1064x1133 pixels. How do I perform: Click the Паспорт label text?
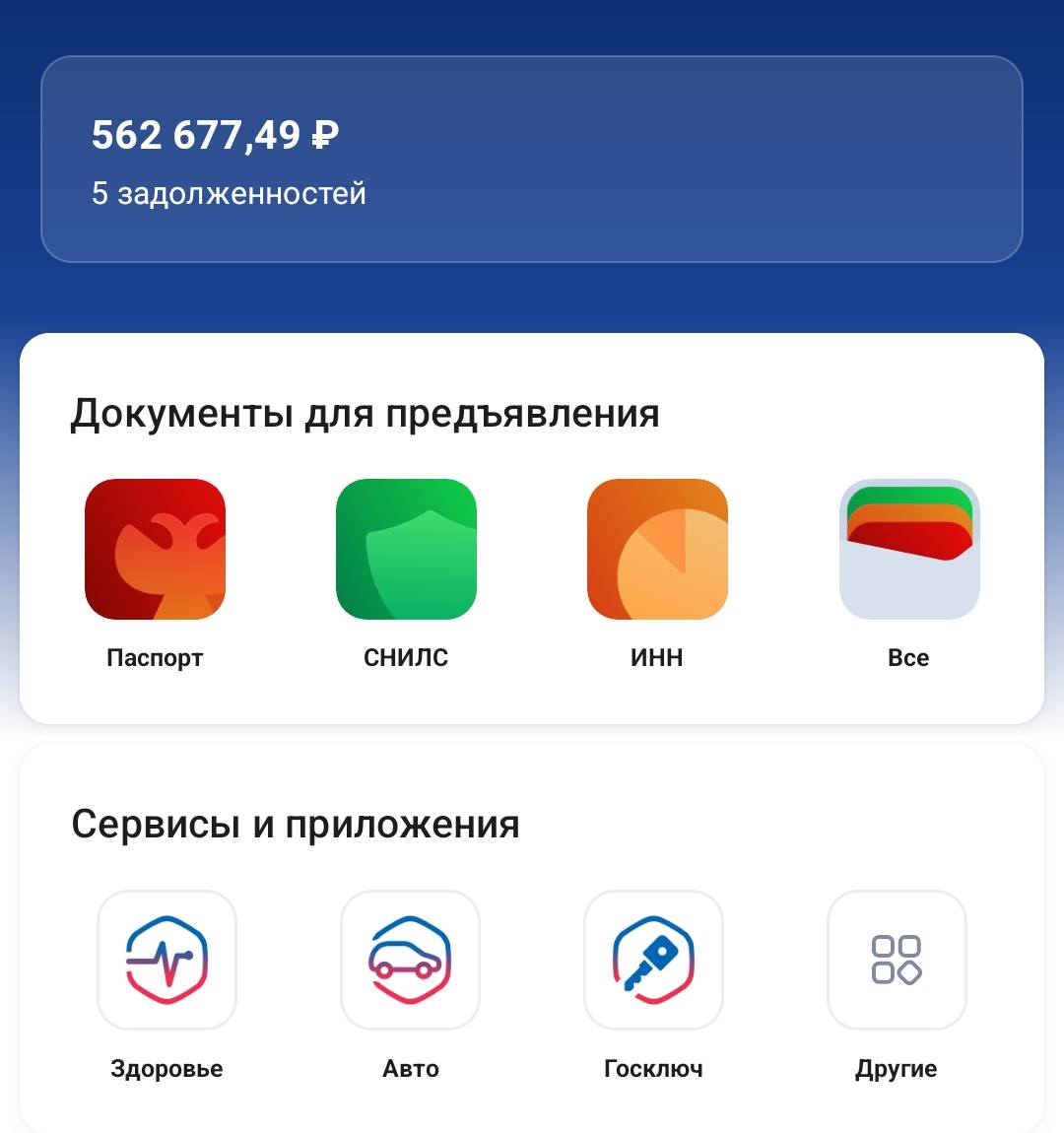tap(155, 657)
